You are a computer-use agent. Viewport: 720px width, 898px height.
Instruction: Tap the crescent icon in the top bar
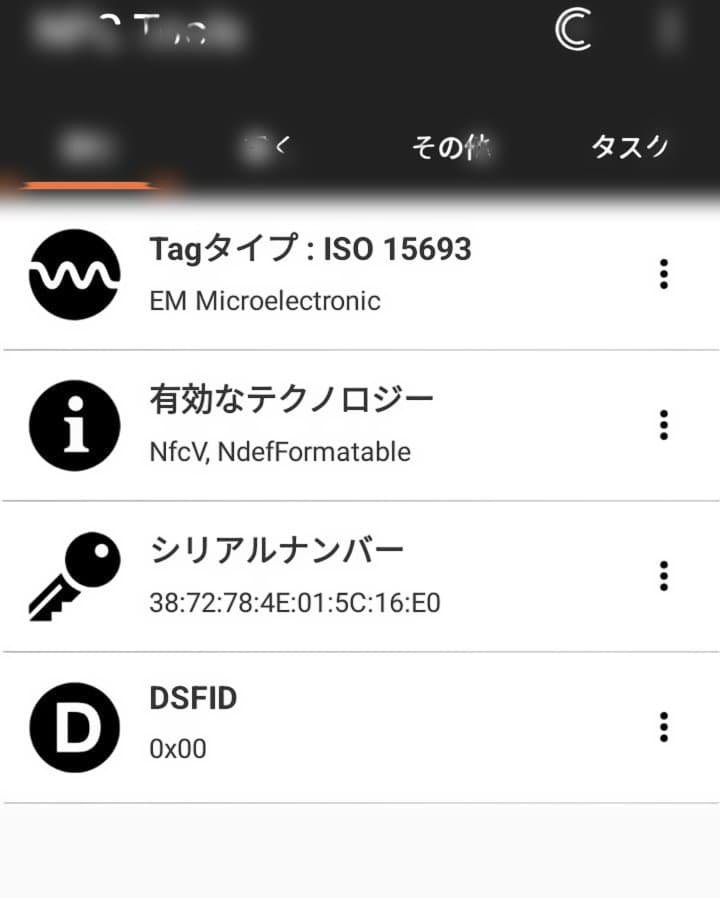pyautogui.click(x=573, y=31)
